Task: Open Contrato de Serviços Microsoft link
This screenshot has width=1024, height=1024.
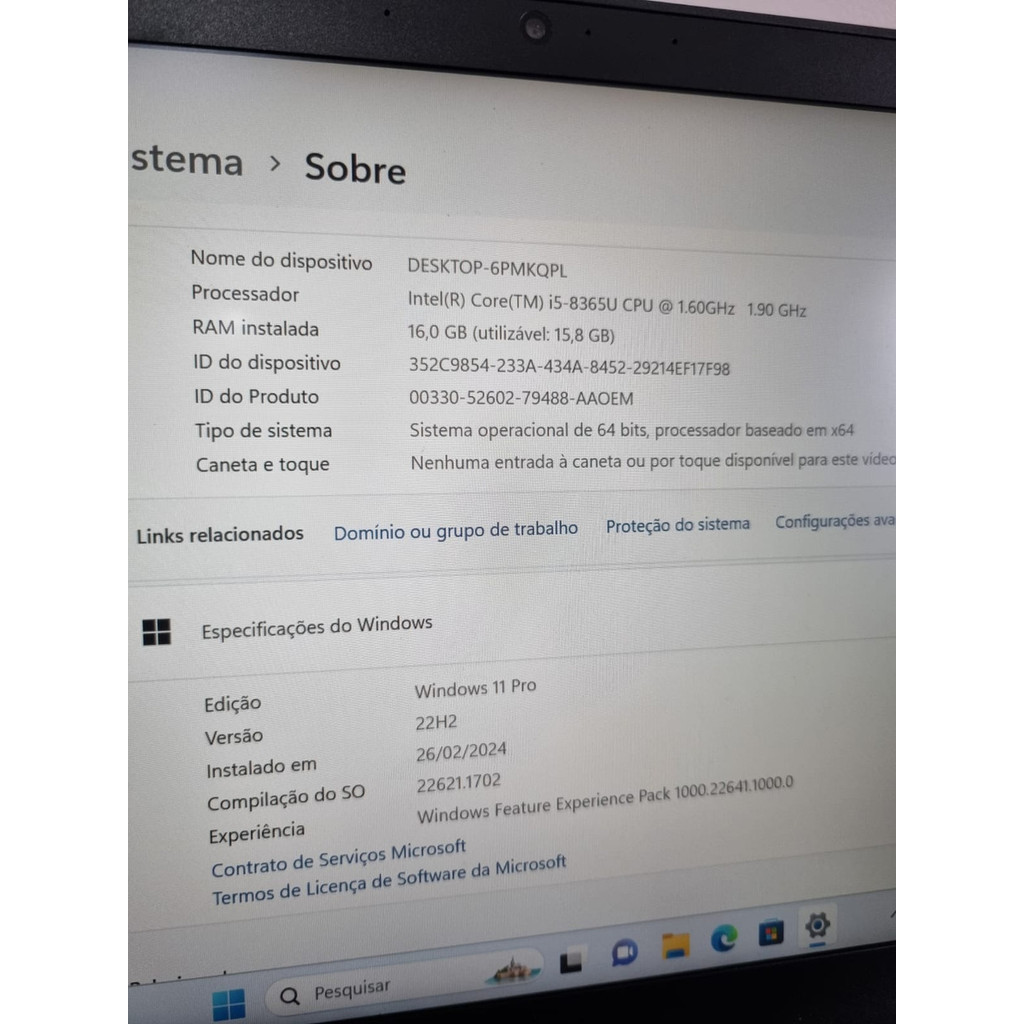Action: [338, 859]
